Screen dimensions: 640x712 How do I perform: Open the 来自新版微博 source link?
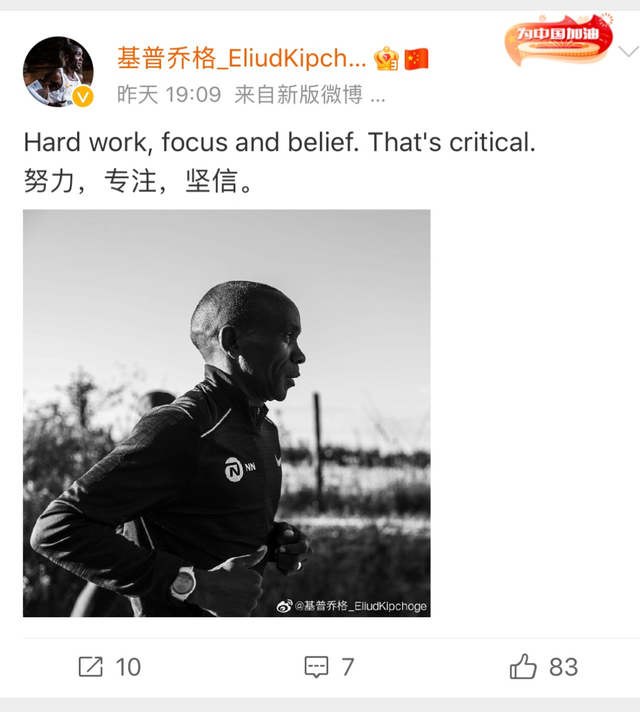[x=297, y=95]
